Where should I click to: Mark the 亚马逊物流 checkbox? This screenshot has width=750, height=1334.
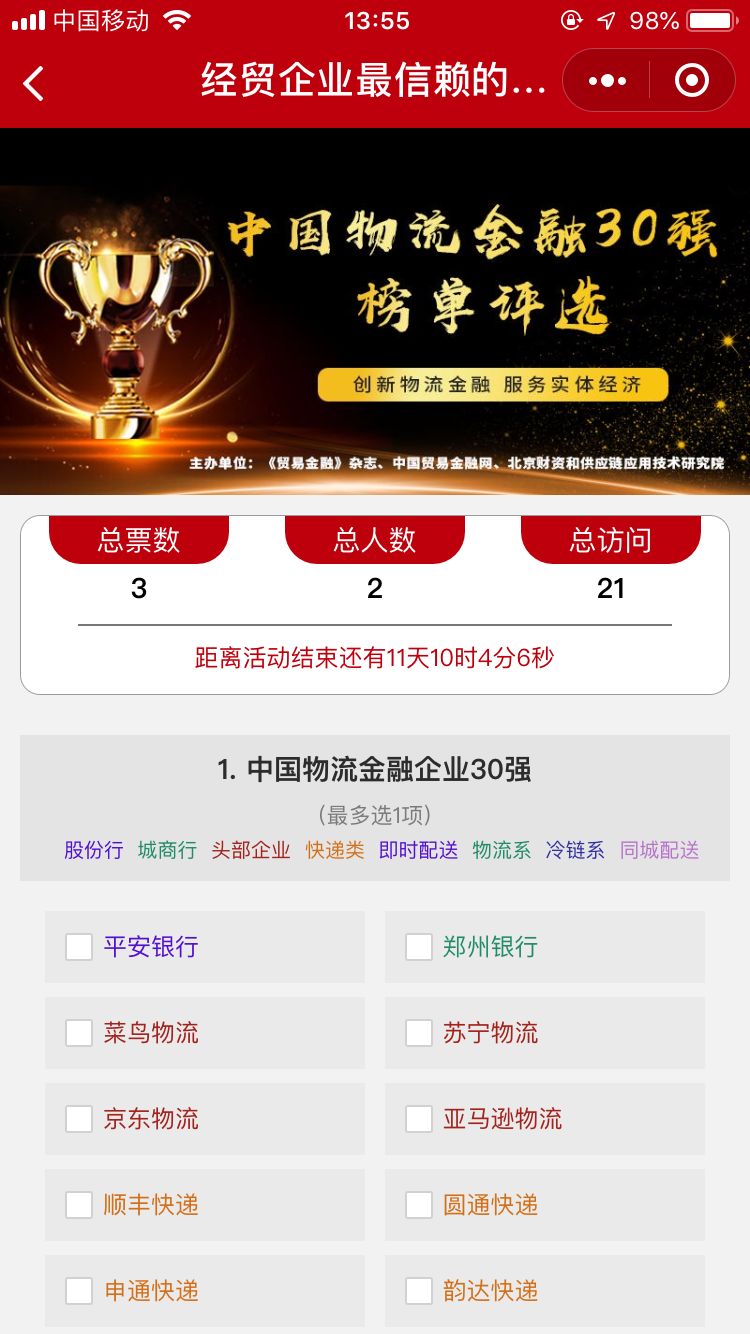419,1119
